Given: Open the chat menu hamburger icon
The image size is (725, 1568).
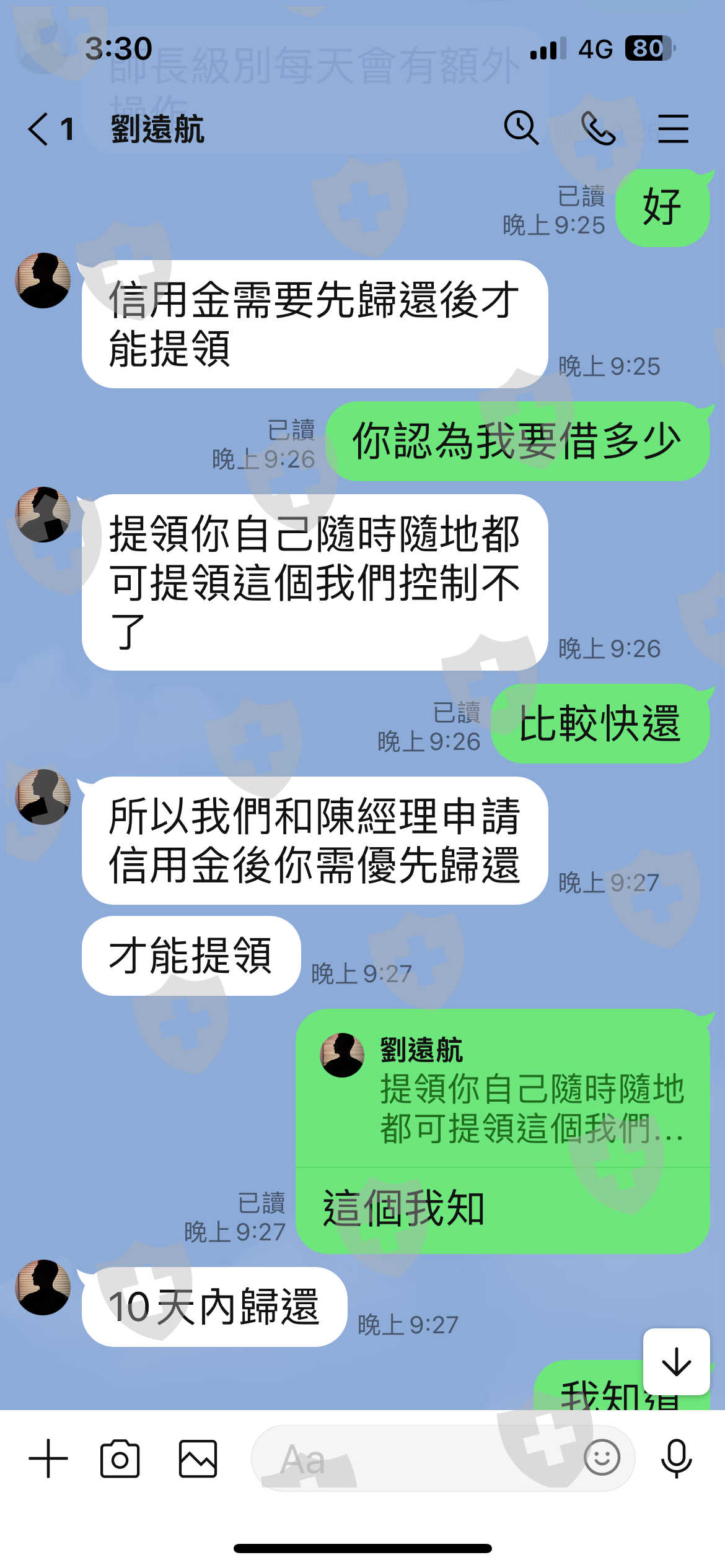Looking at the screenshot, I should point(673,129).
